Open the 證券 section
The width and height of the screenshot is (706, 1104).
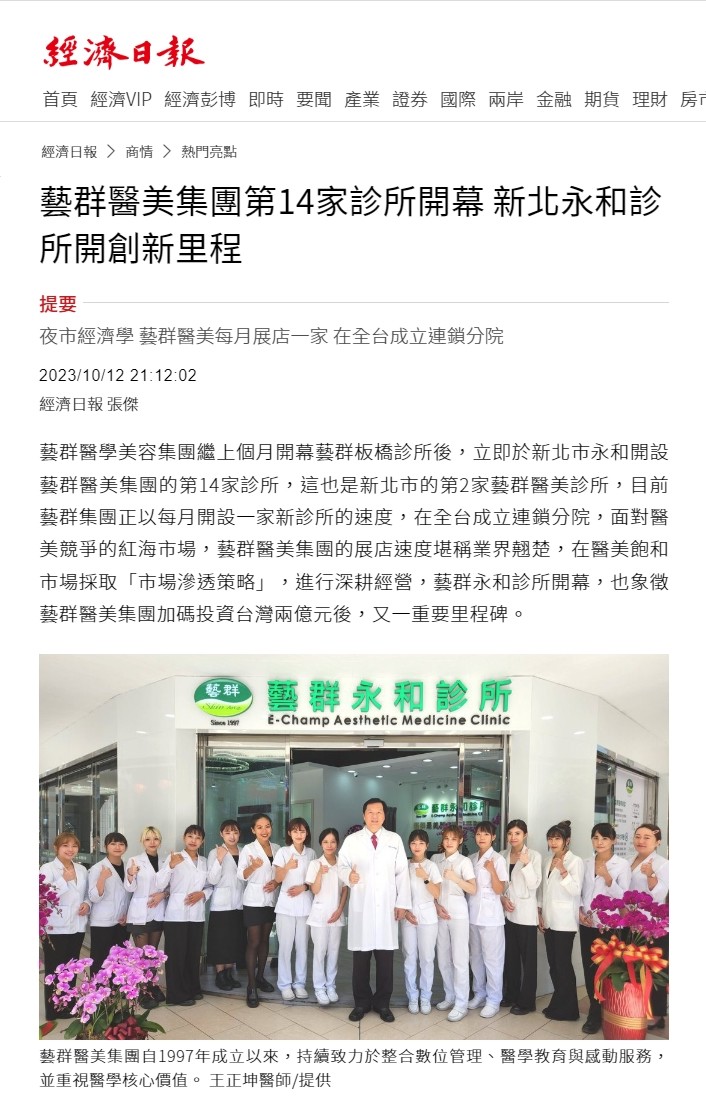pyautogui.click(x=410, y=99)
